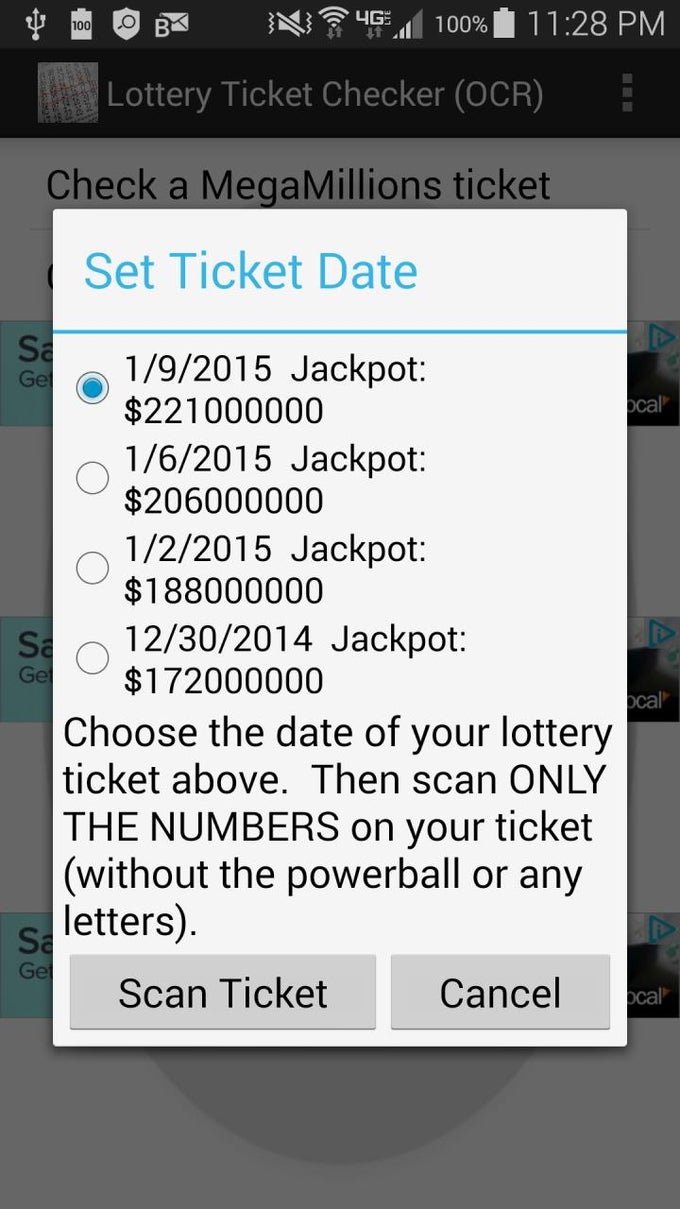This screenshot has height=1209, width=680.
Task: Choose the 1/6/2015 ticket date
Action: pyautogui.click(x=93, y=478)
